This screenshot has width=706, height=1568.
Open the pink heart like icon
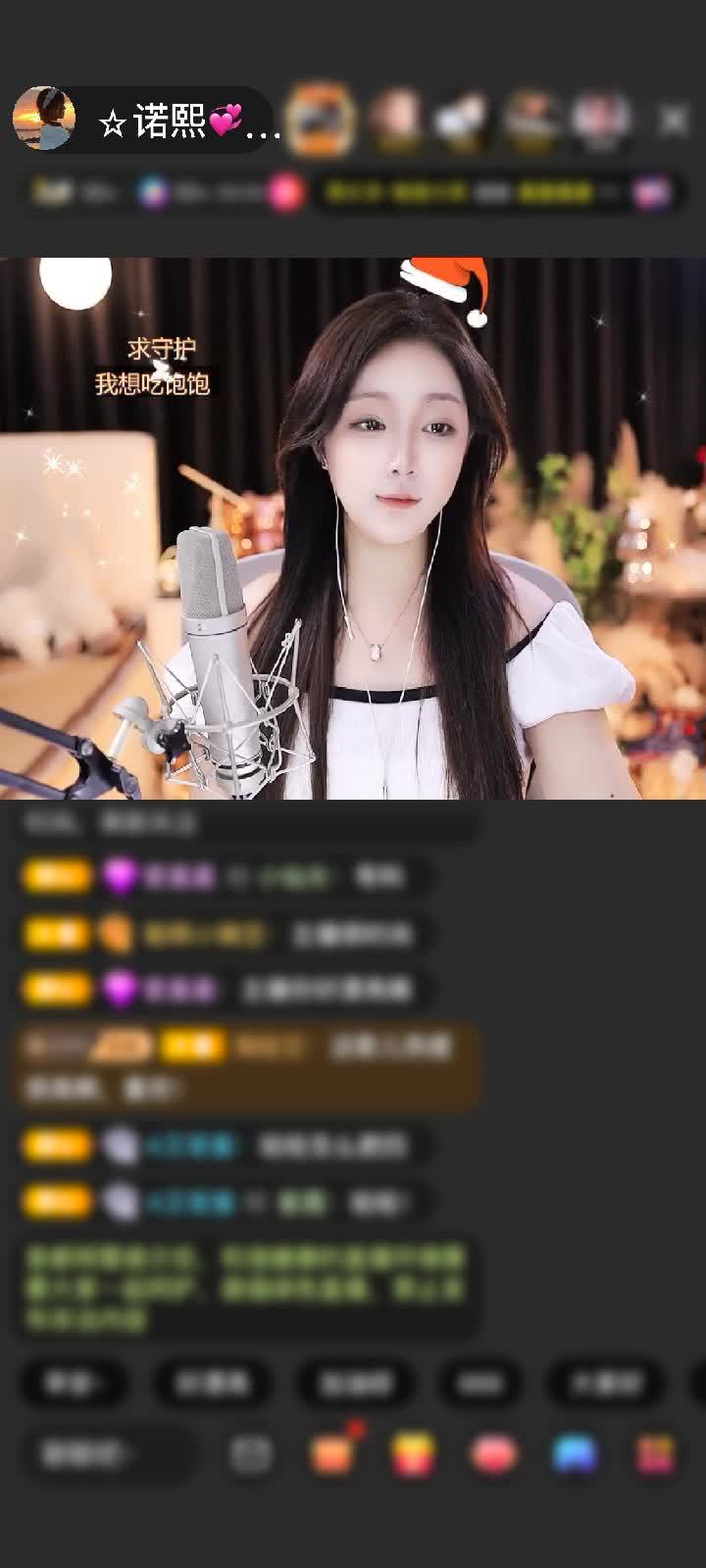click(493, 1454)
